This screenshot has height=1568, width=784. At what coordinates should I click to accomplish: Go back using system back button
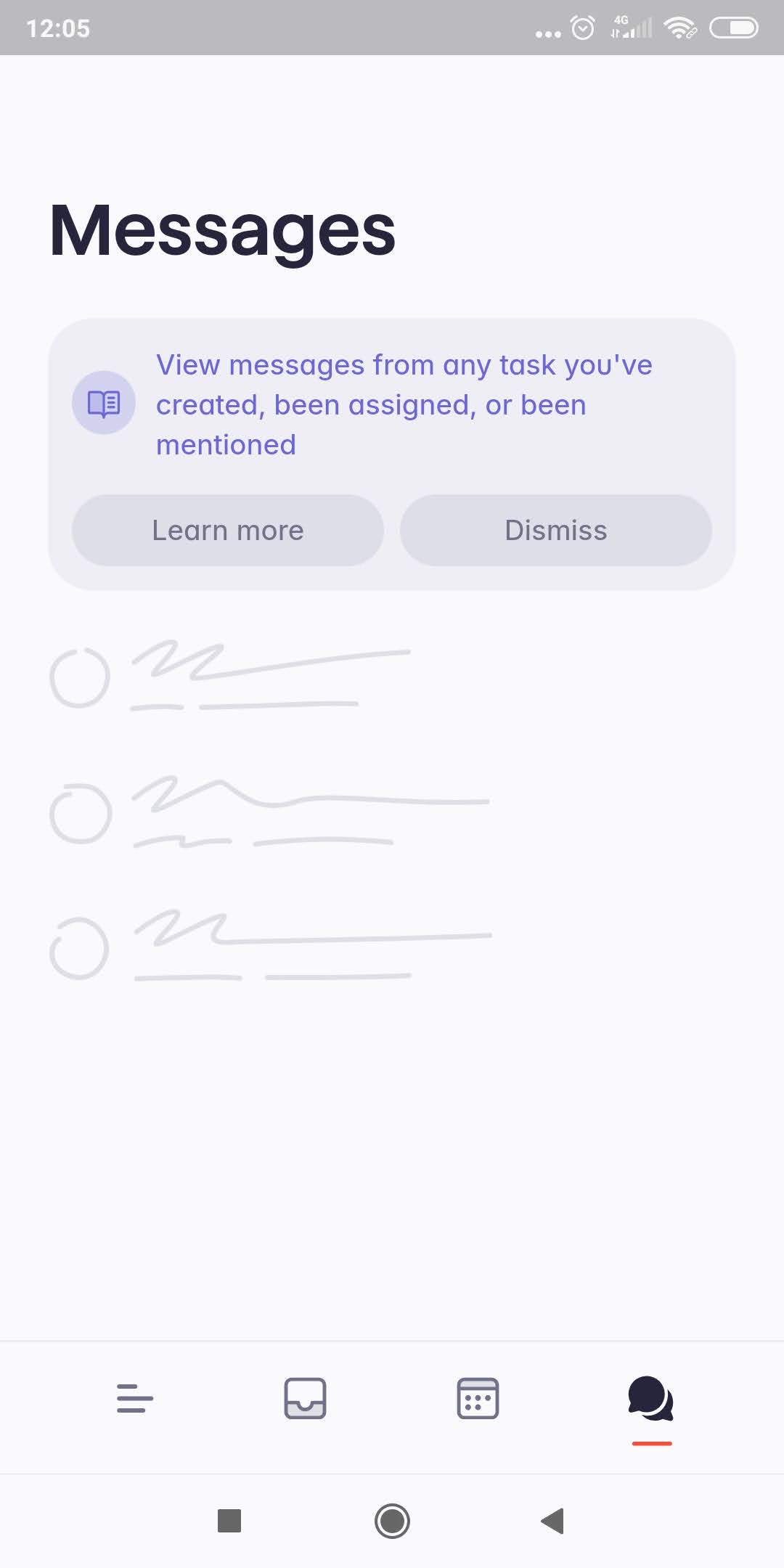click(x=553, y=1521)
